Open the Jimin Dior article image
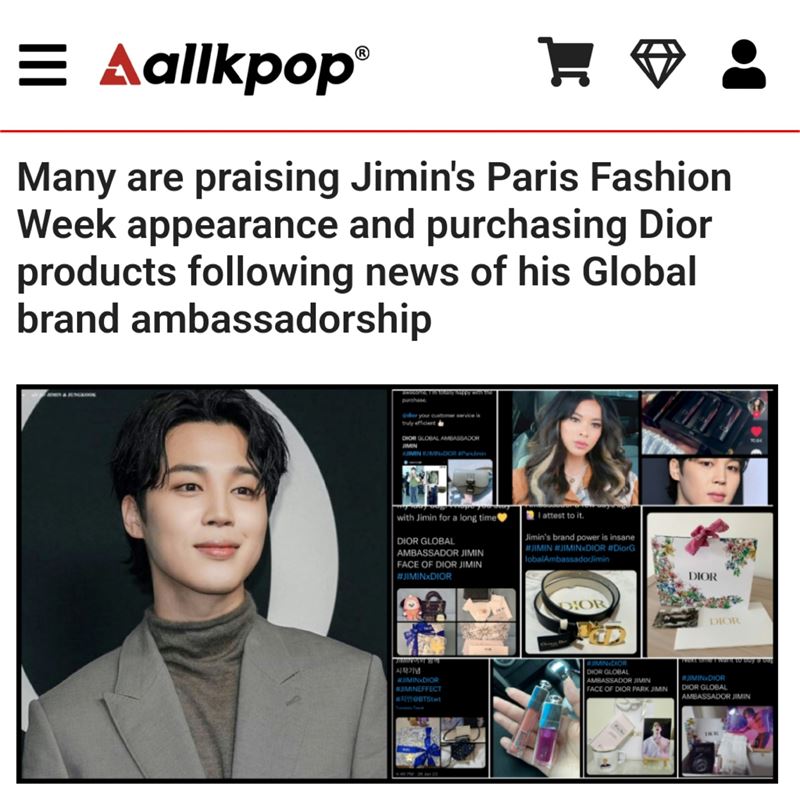The height and width of the screenshot is (800, 800). [398, 582]
